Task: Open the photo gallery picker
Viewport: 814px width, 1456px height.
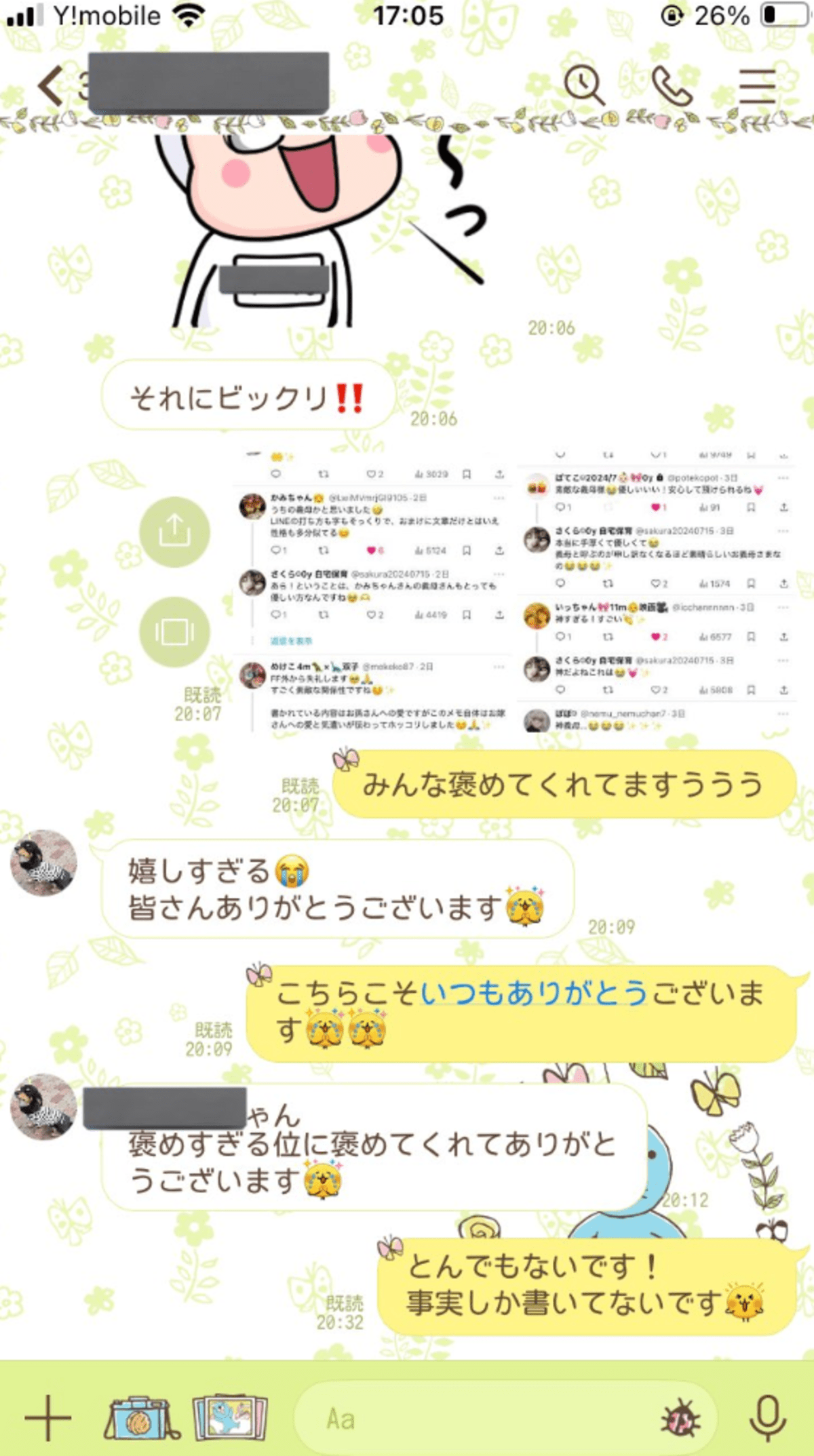Action: tap(231, 1417)
